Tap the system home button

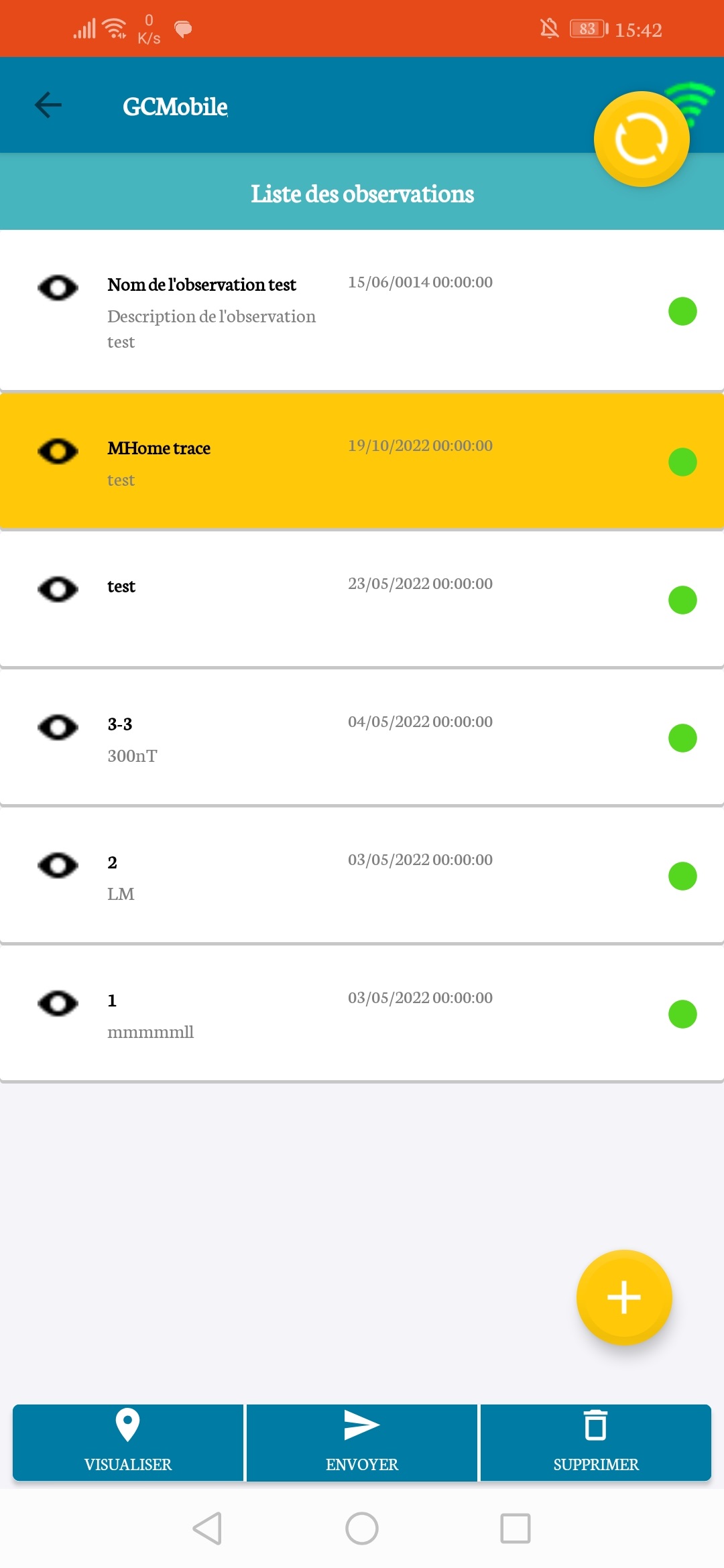point(362,1528)
